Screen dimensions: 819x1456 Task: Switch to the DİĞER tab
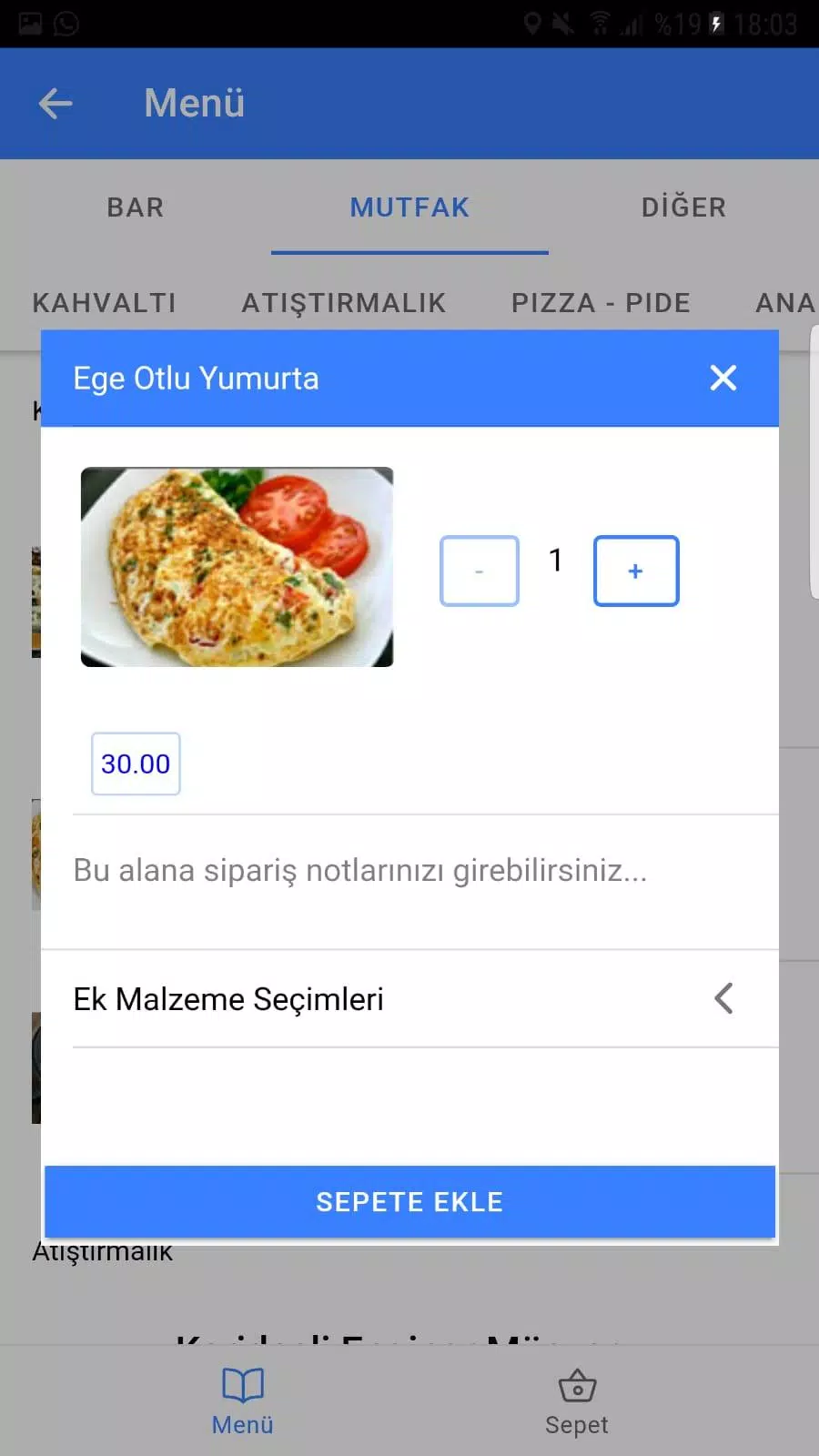pos(683,207)
